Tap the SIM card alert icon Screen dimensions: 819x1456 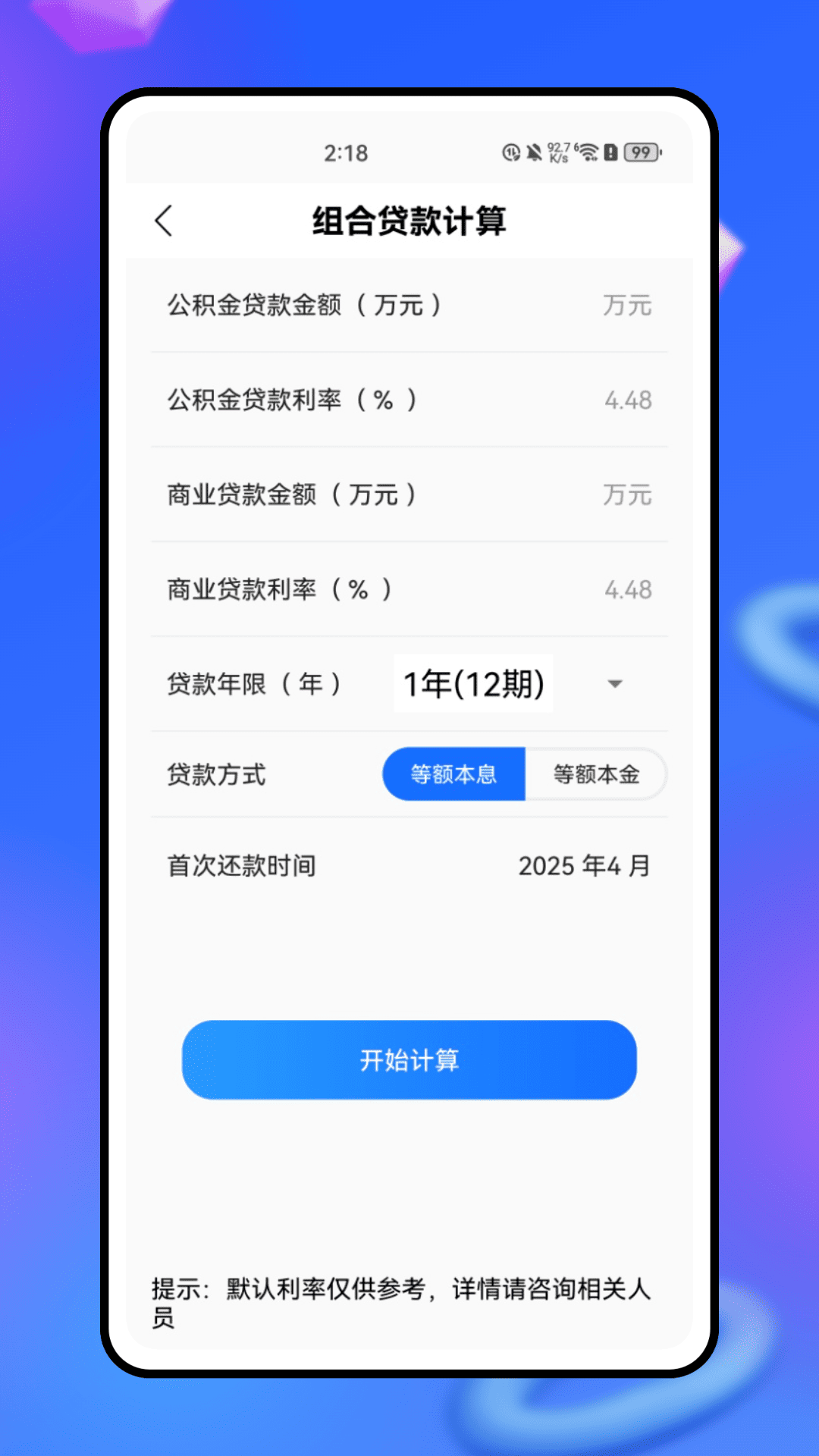pos(610,152)
